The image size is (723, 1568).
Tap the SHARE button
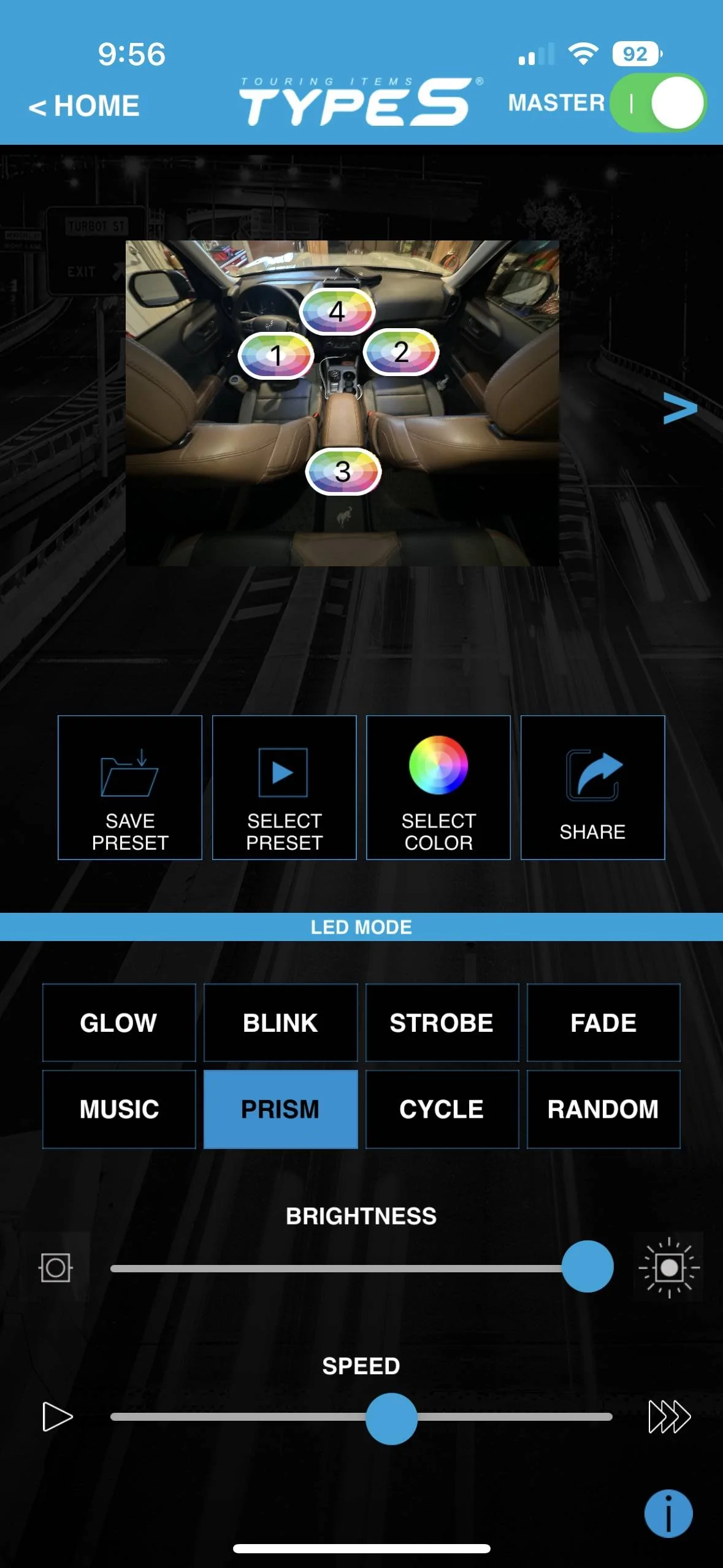(x=592, y=787)
